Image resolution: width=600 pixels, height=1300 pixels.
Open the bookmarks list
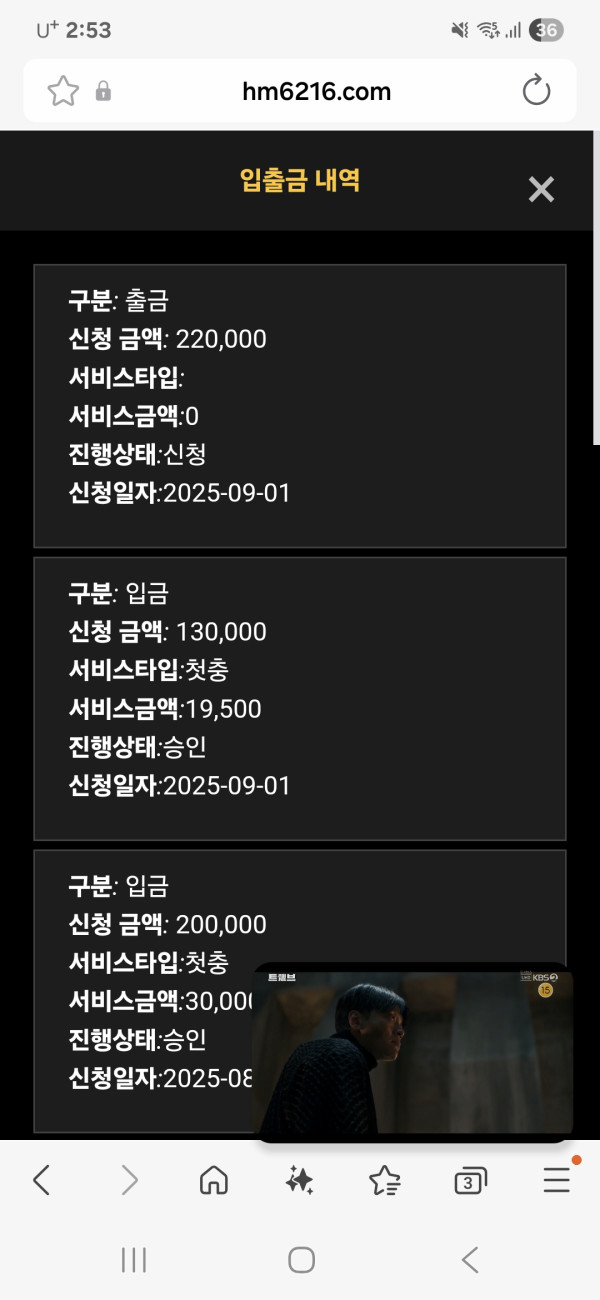click(x=385, y=1181)
